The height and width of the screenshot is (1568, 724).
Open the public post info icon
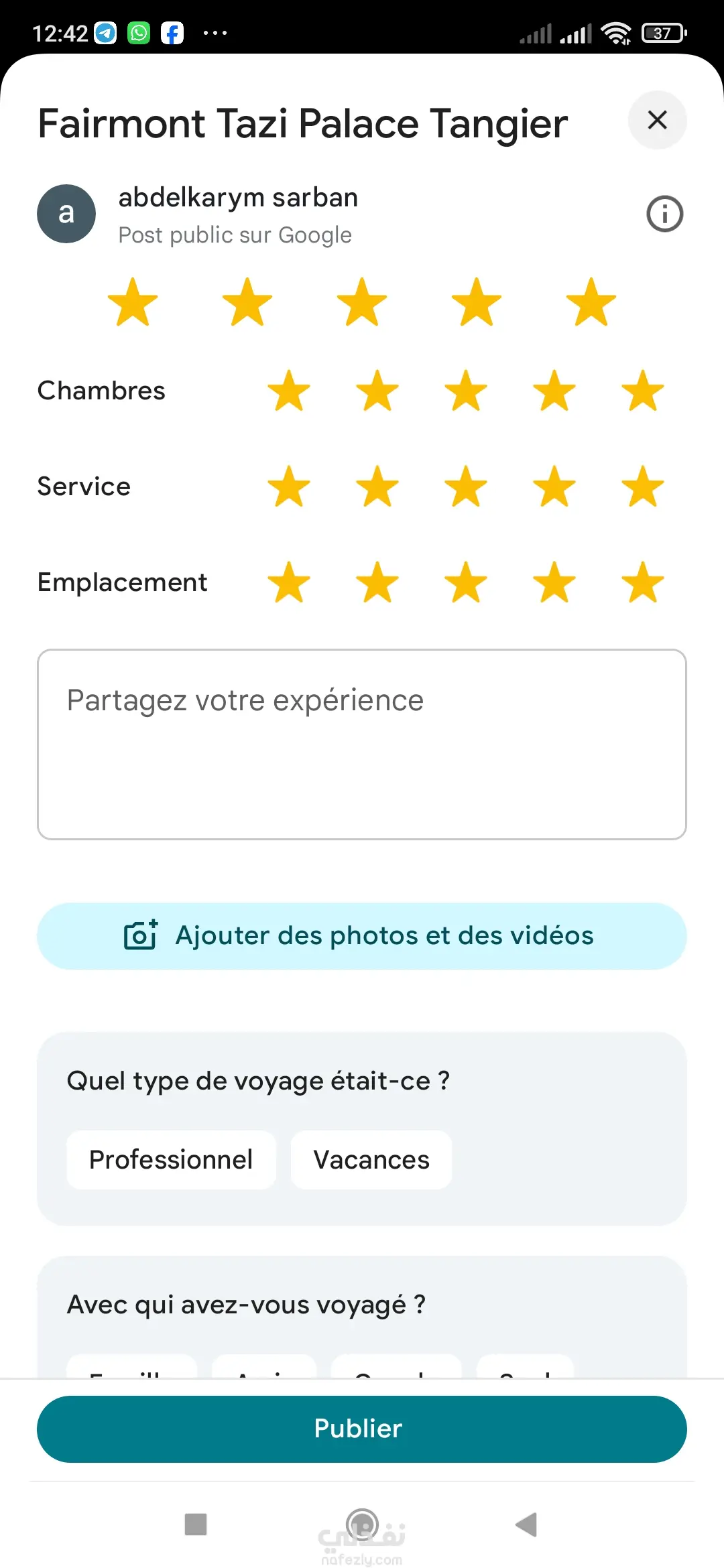[x=664, y=214]
